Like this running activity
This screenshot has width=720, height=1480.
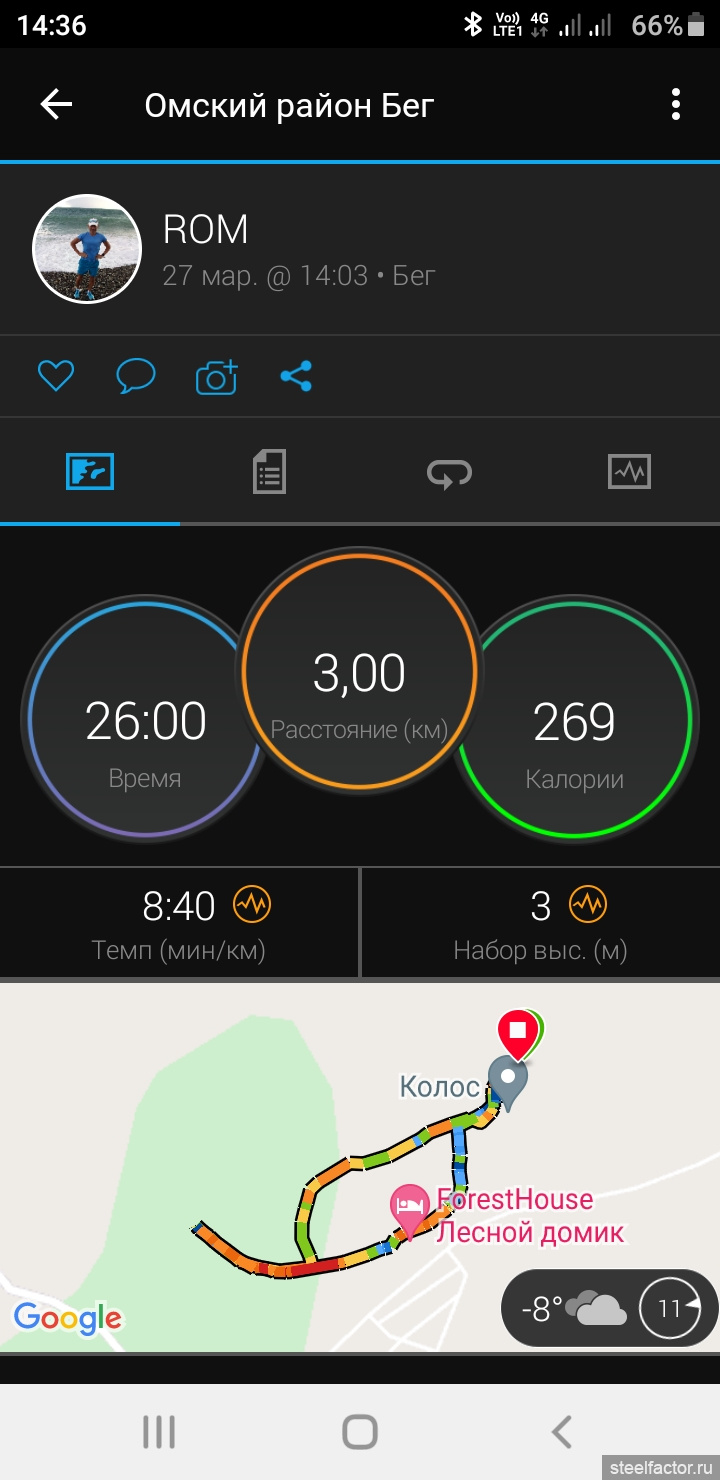click(56, 377)
